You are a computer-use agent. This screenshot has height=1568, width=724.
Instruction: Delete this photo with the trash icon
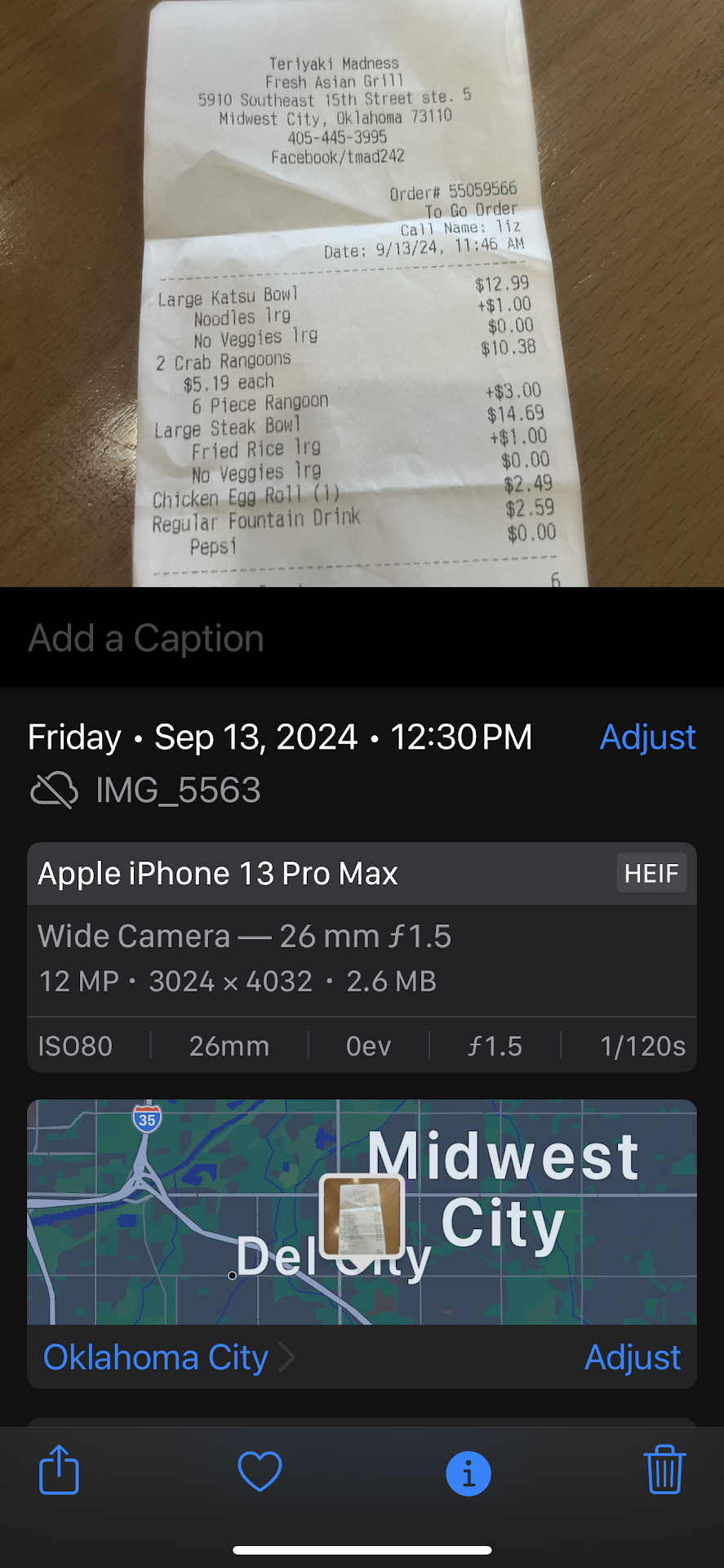pyautogui.click(x=664, y=1470)
